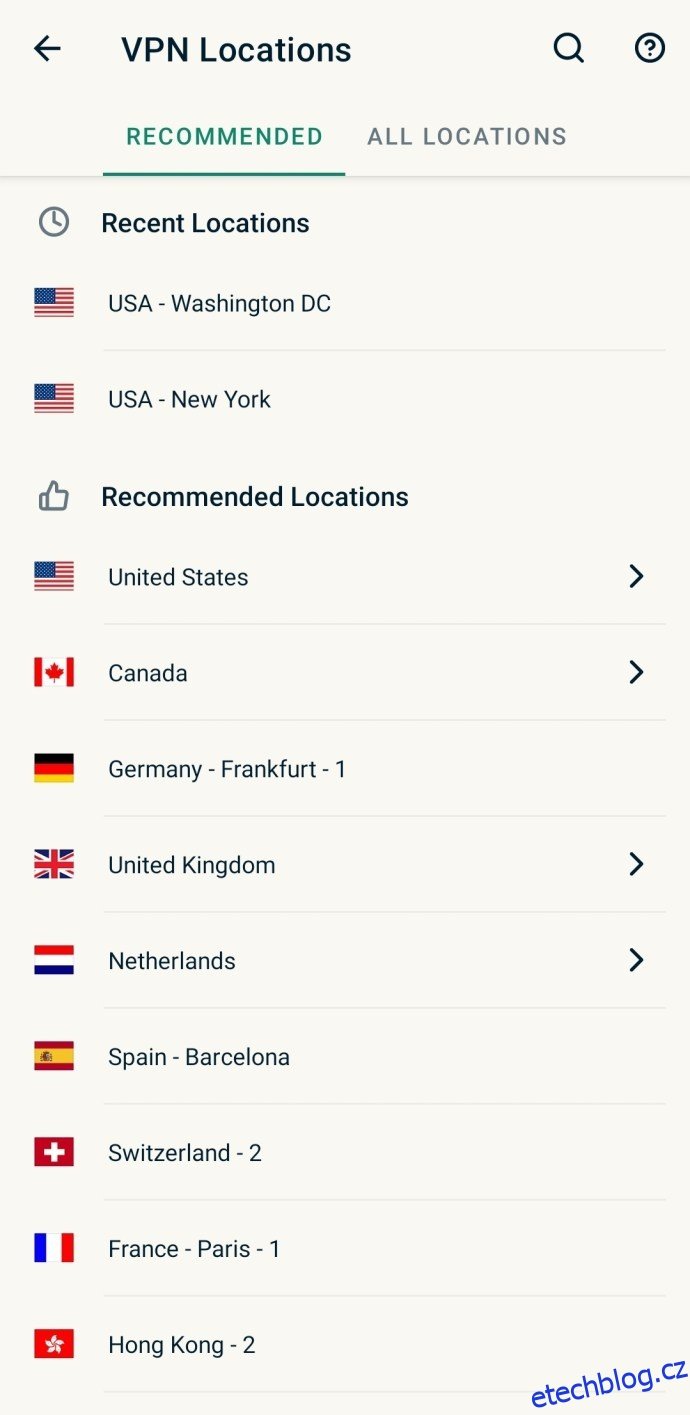Connect to Switzerland - 2
This screenshot has width=690, height=1415.
click(345, 1153)
